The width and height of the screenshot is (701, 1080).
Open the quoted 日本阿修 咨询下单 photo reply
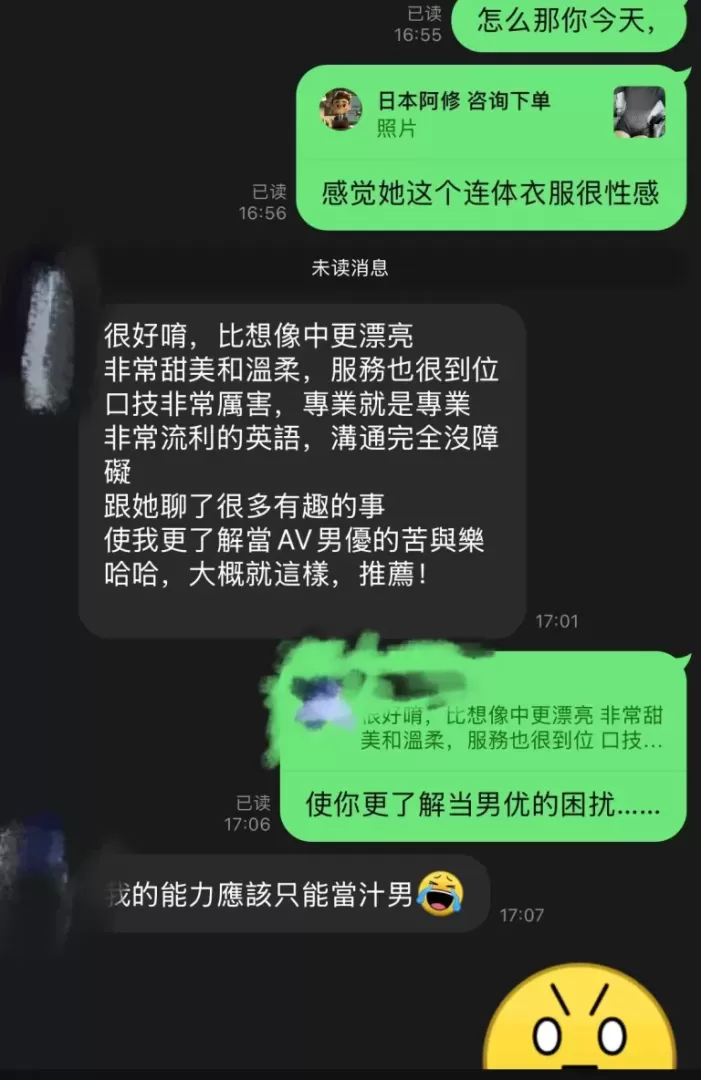(491, 114)
